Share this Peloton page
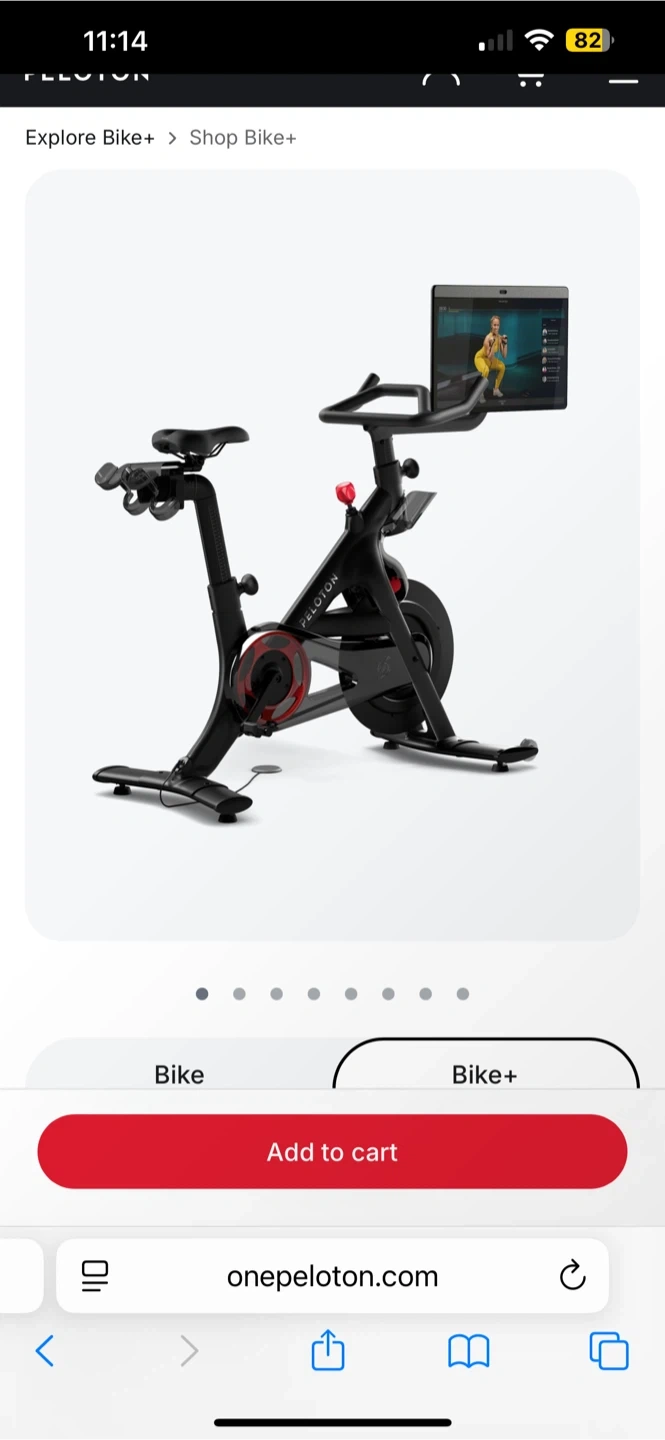This screenshot has width=665, height=1440. 328,1352
